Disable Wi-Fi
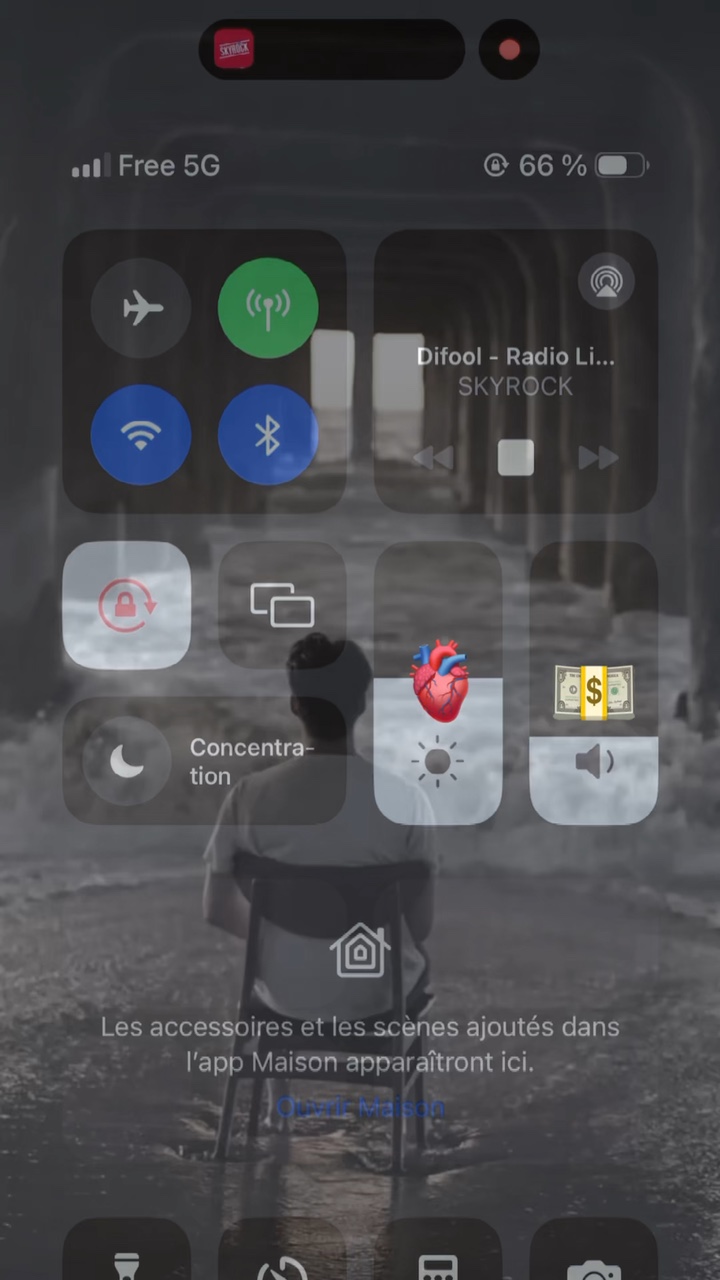 141,435
